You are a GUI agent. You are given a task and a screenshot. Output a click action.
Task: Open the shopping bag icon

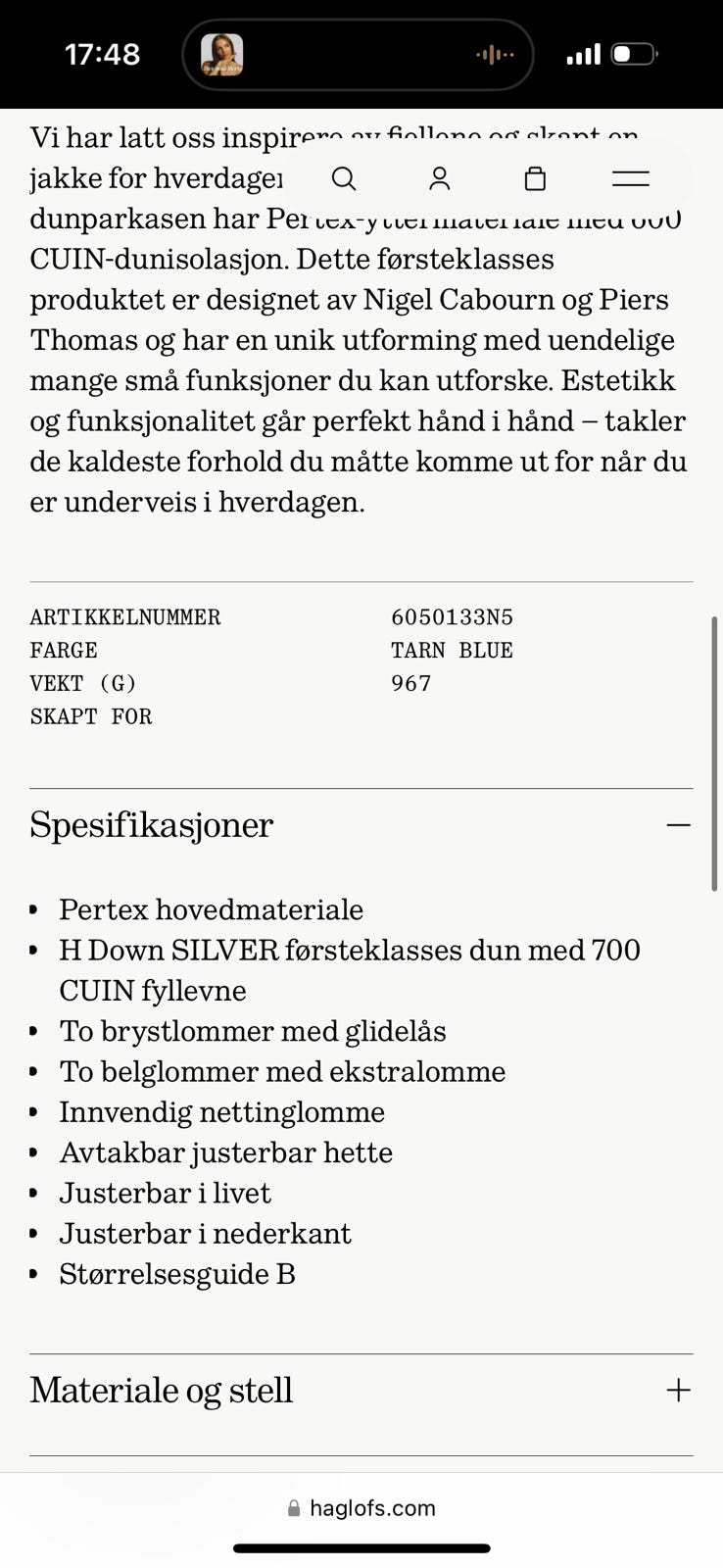coord(534,179)
